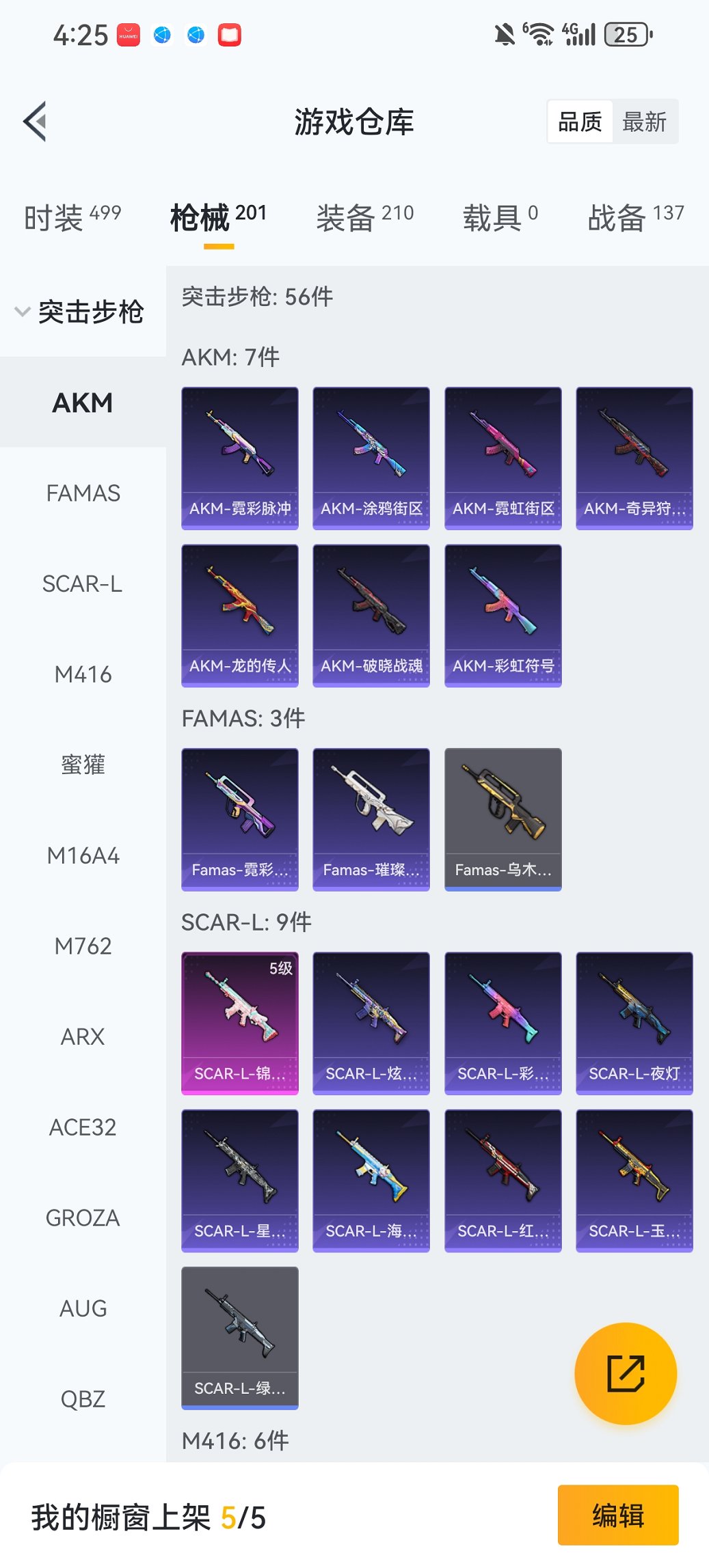The height and width of the screenshot is (1568, 709).
Task: Open the AKM-霓彩脉冲 skin
Action: pos(240,458)
